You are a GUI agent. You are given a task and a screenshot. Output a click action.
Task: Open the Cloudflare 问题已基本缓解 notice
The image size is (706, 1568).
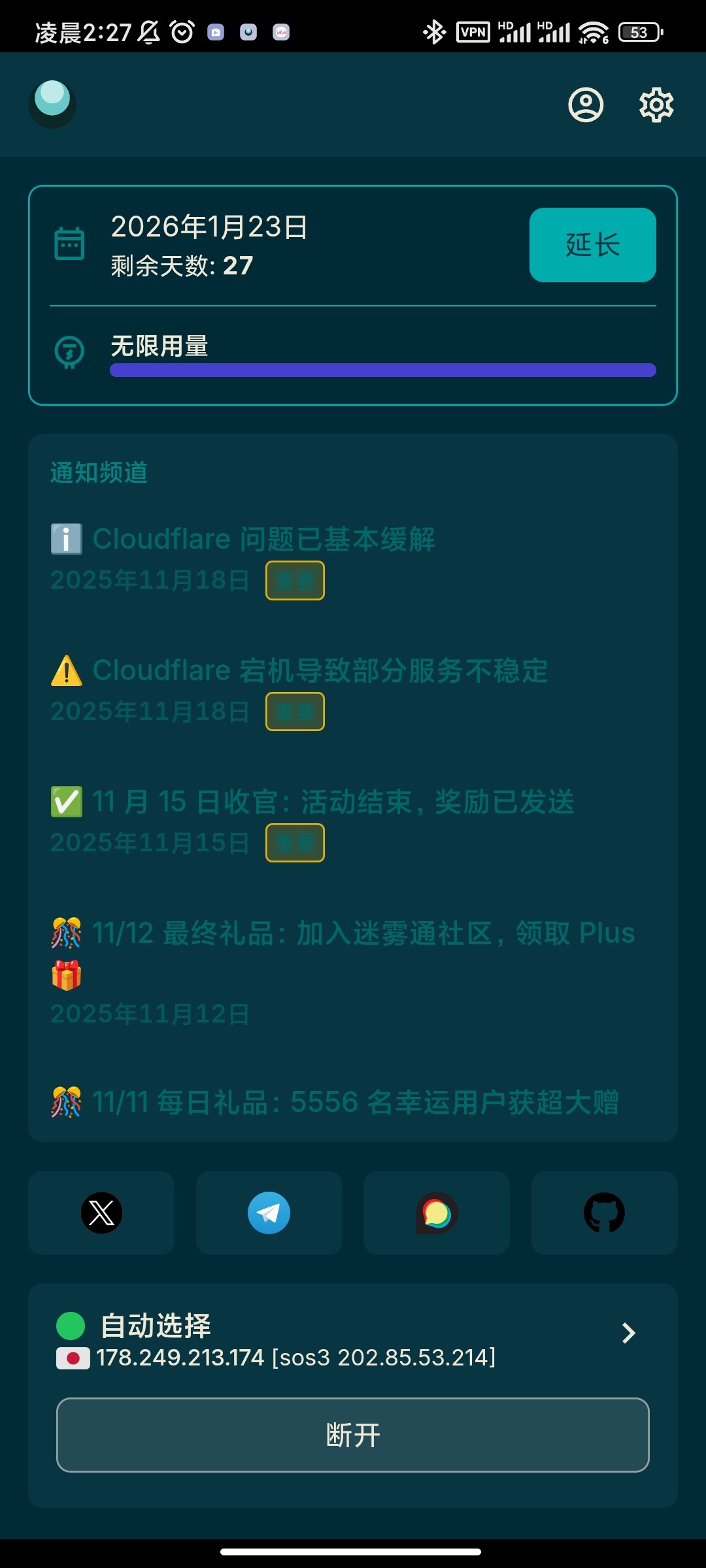(263, 540)
